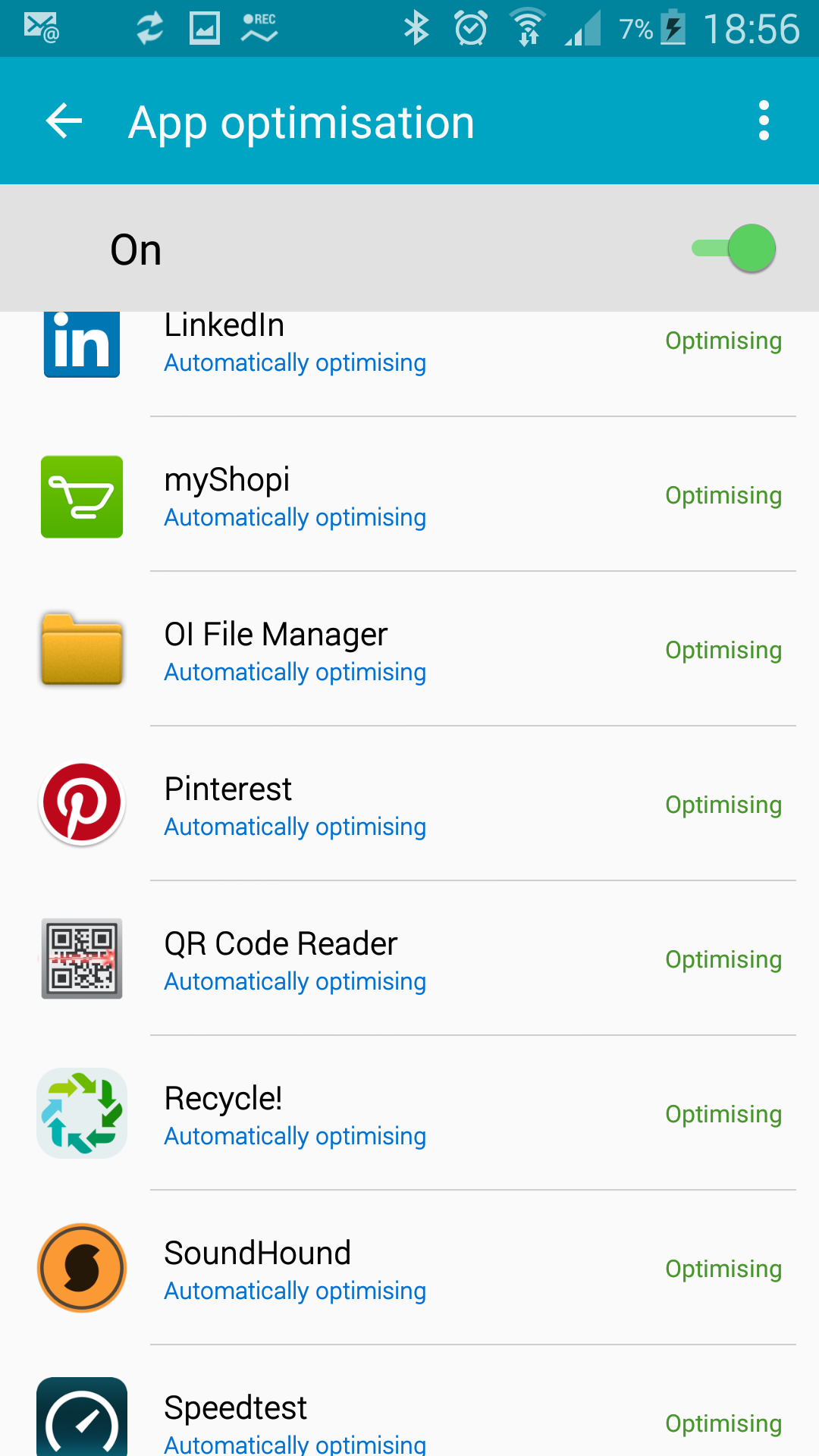Turn off the App optimisation switch
This screenshot has width=819, height=1456.
click(x=735, y=249)
